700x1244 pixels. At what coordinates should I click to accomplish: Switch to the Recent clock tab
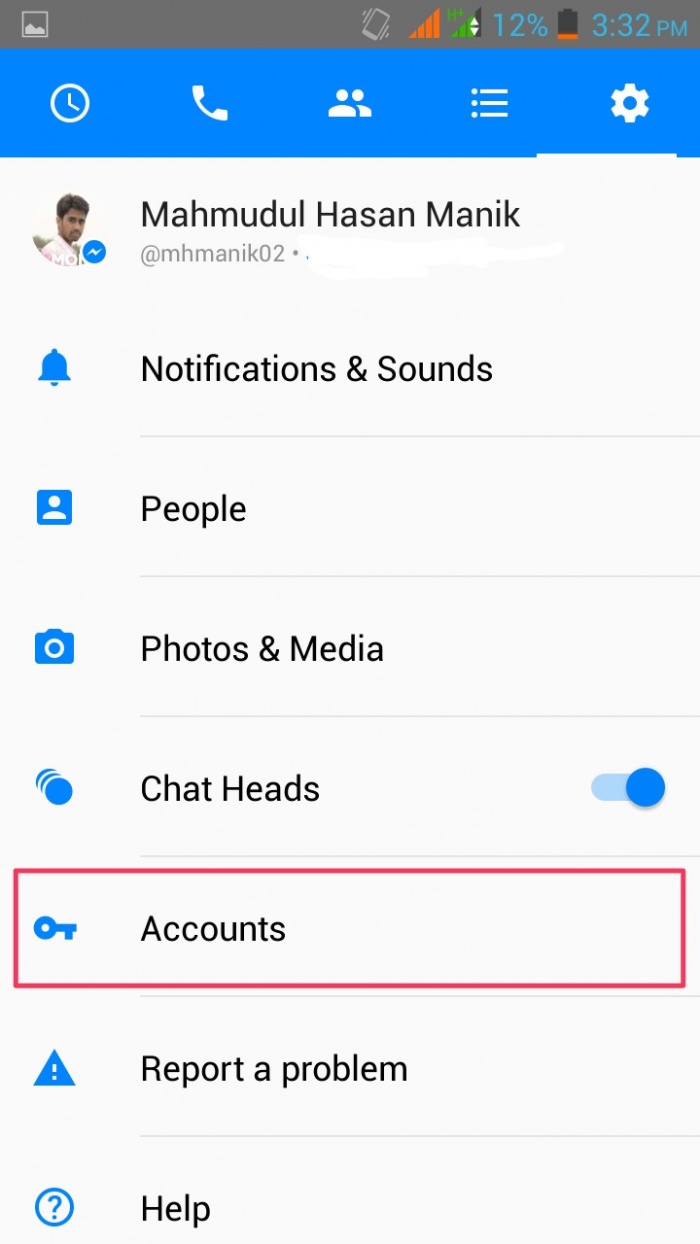coord(70,103)
